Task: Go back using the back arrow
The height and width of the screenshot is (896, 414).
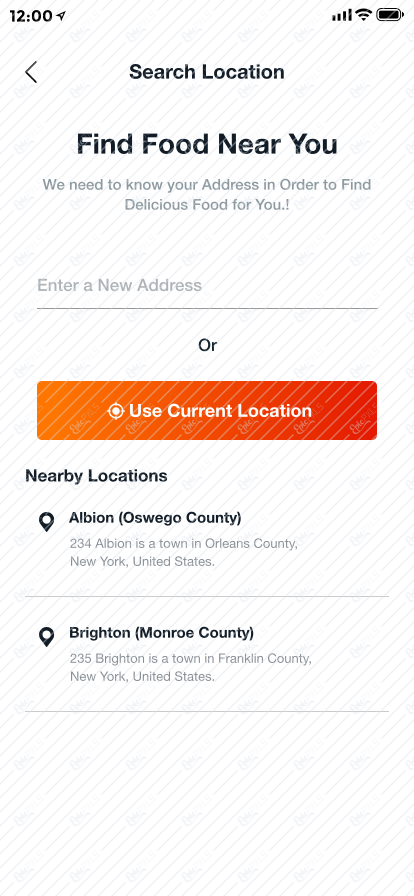Action: [31, 72]
